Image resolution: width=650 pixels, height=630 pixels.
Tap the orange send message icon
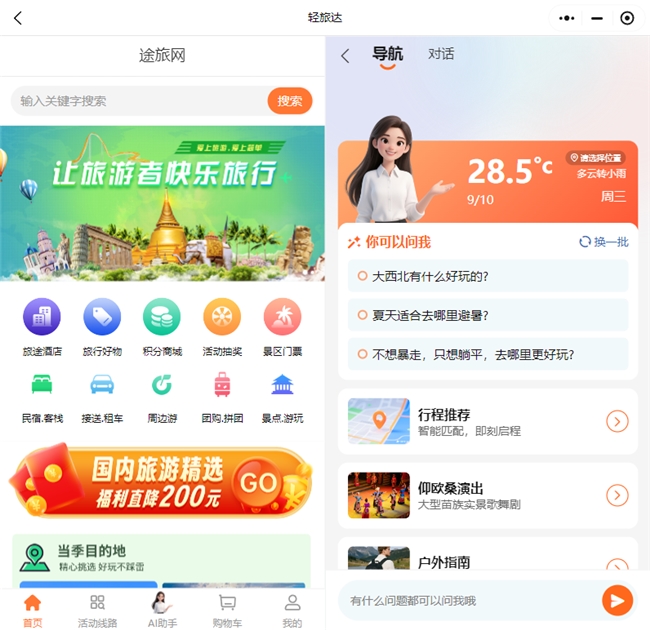pos(617,600)
